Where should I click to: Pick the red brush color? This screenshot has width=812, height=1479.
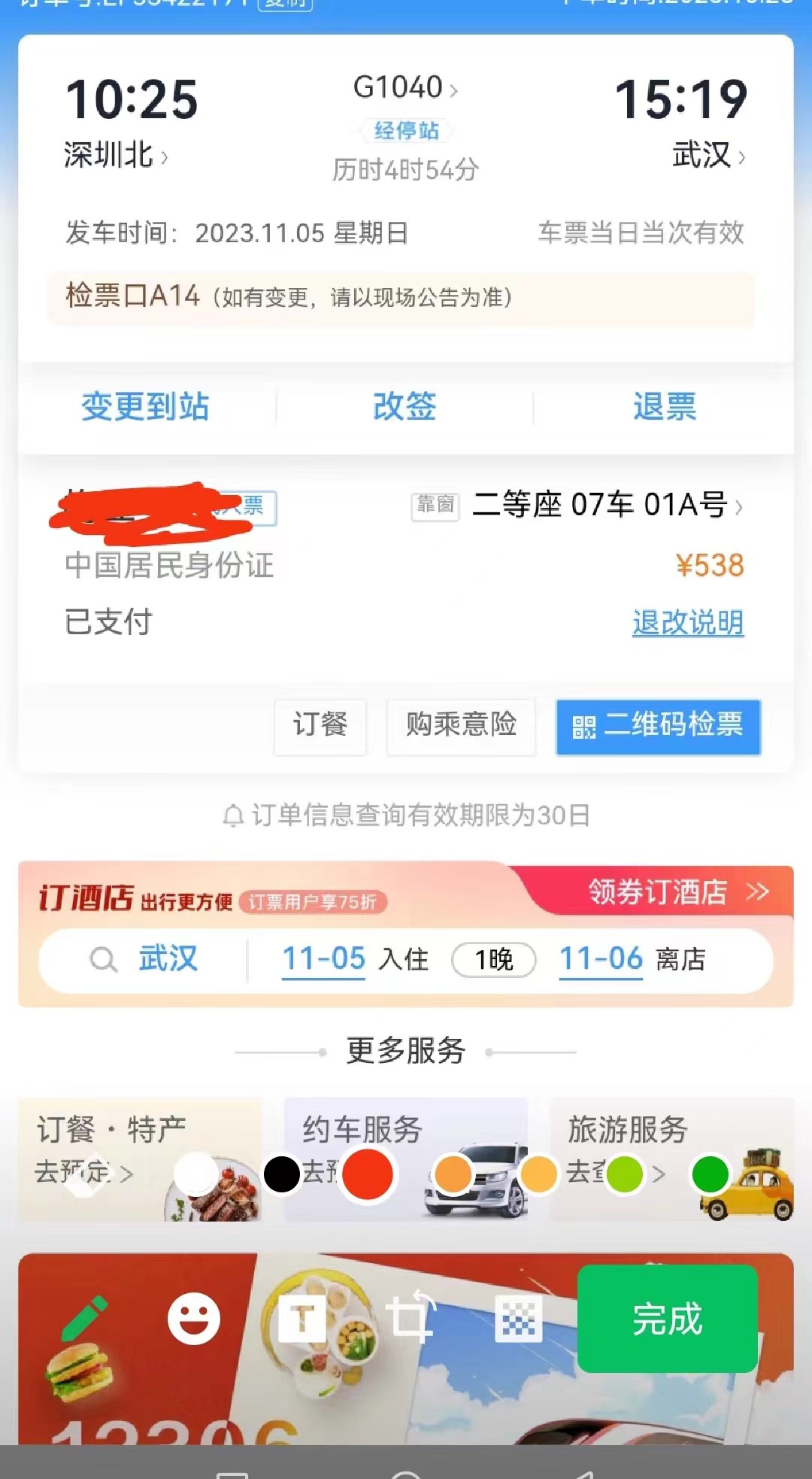[x=368, y=1174]
